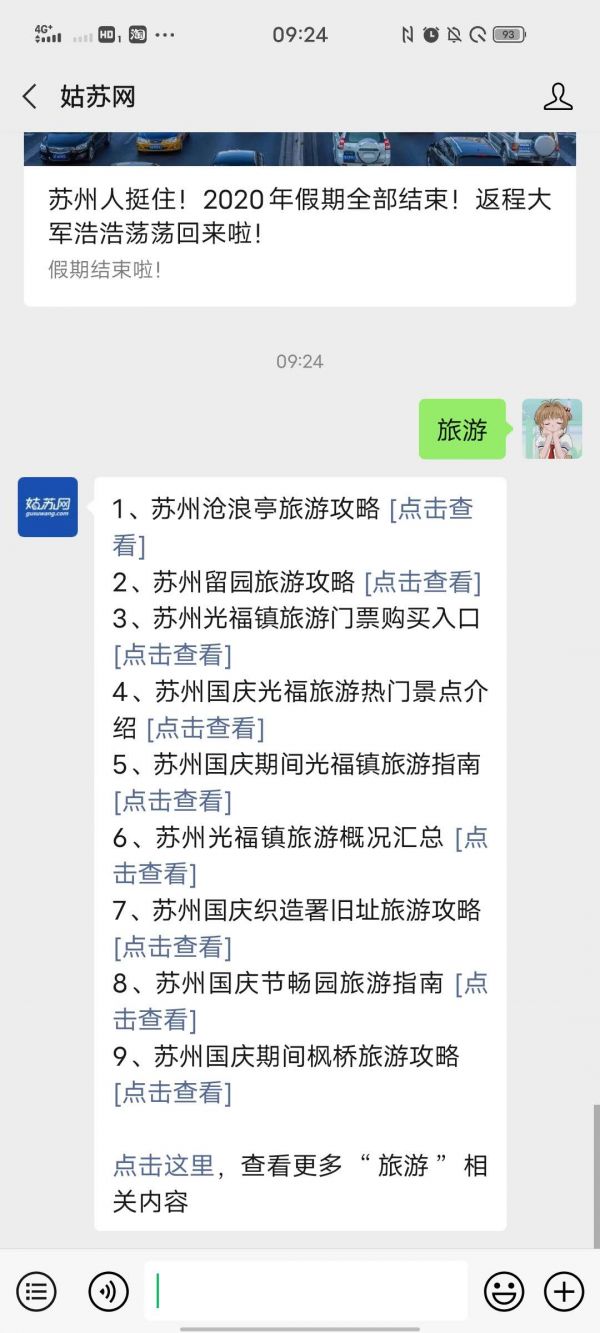The image size is (600, 1333).
Task: View 织造署旧址旅游攻略 link
Action: 172,947
